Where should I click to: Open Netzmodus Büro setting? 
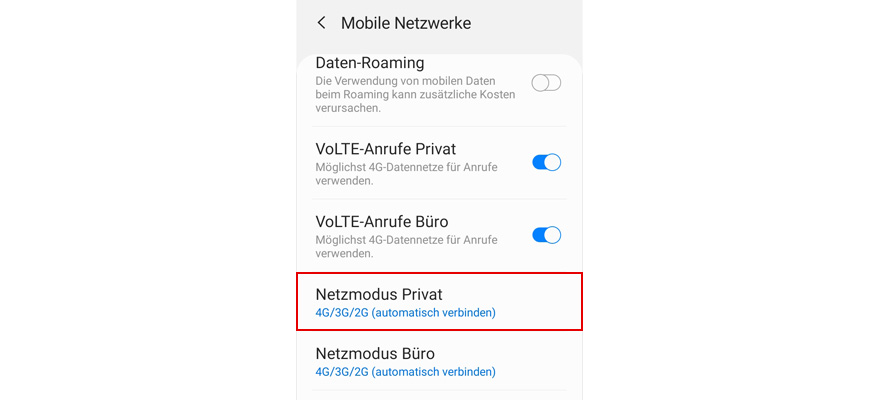[439, 361]
